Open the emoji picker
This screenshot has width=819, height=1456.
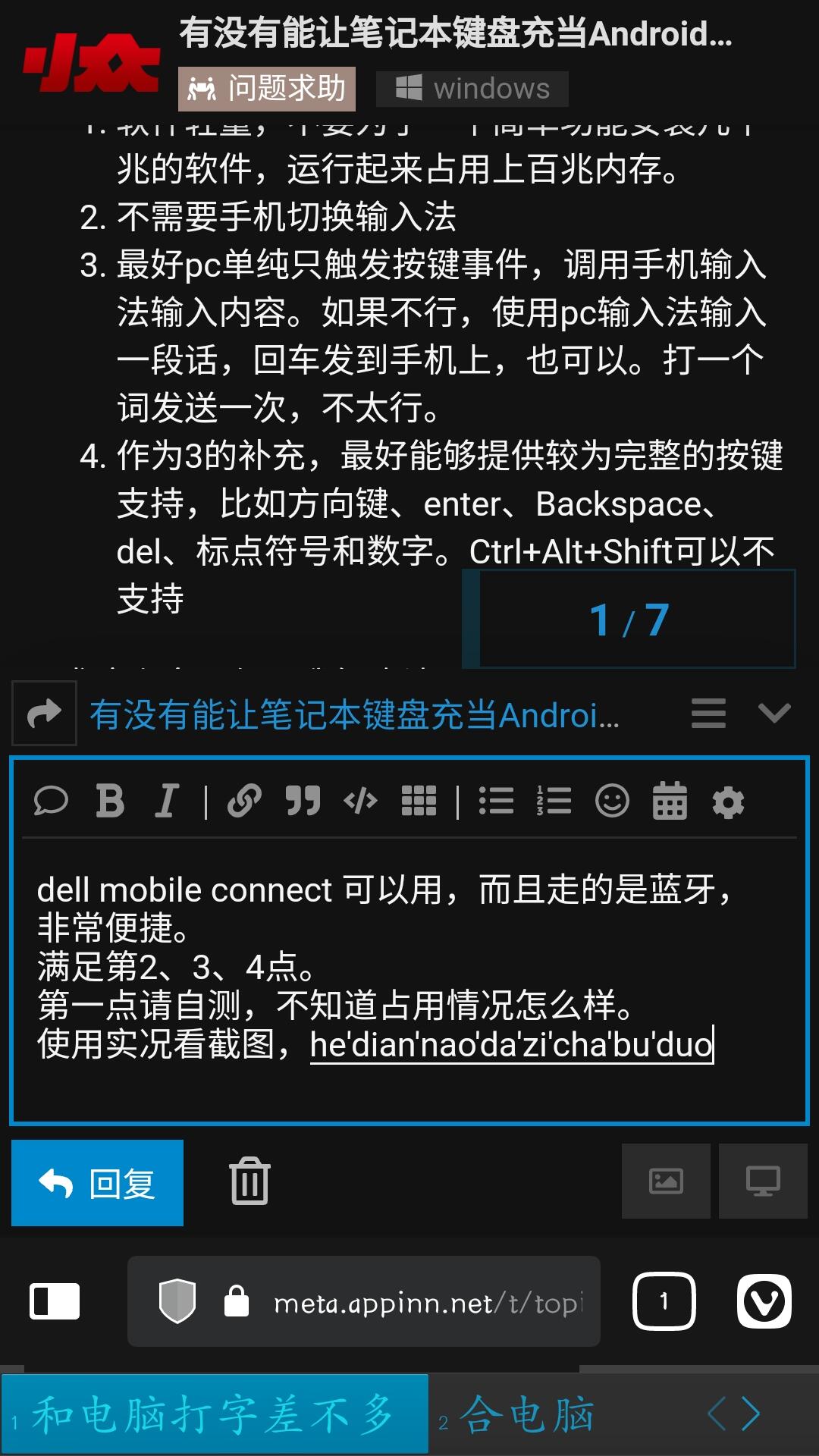pos(612,801)
